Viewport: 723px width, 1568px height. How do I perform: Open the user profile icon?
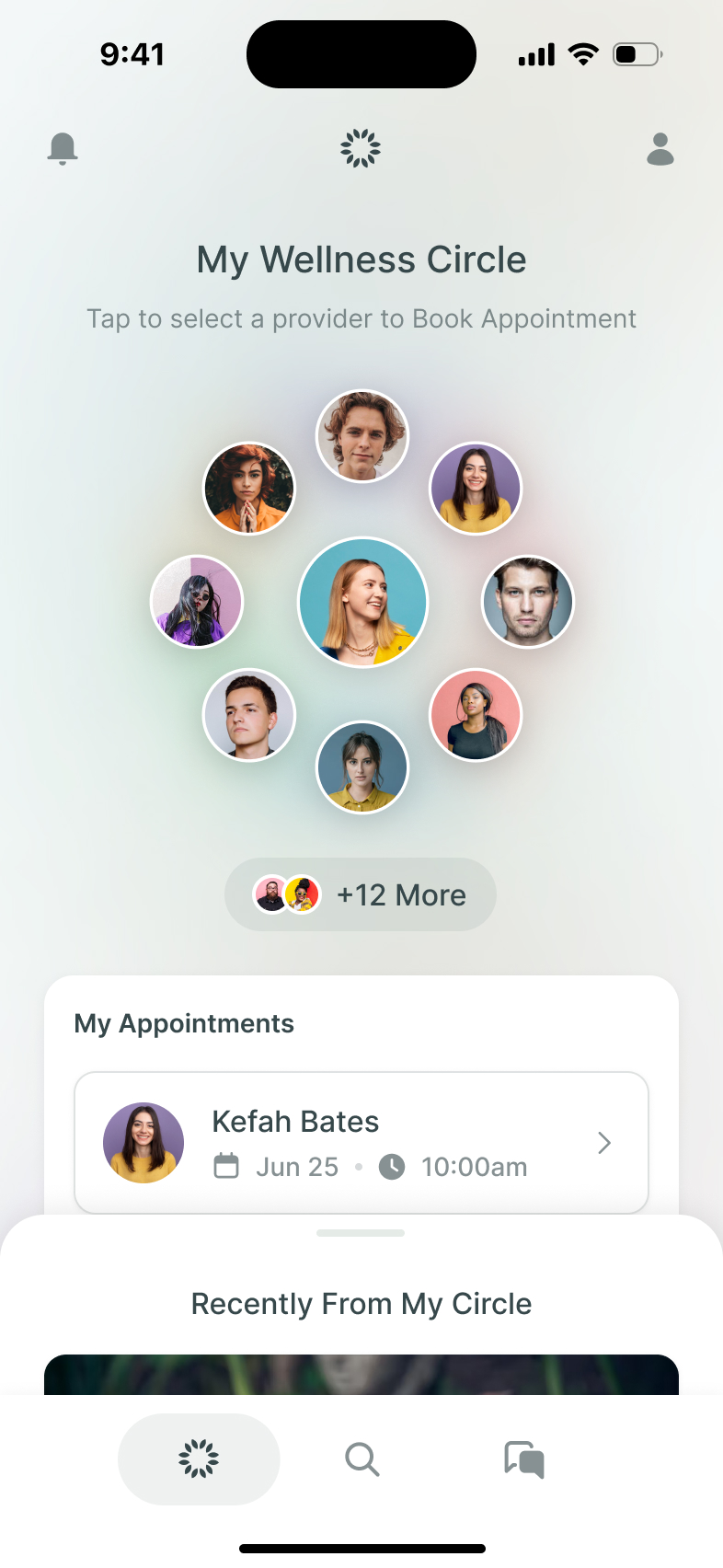click(x=660, y=148)
